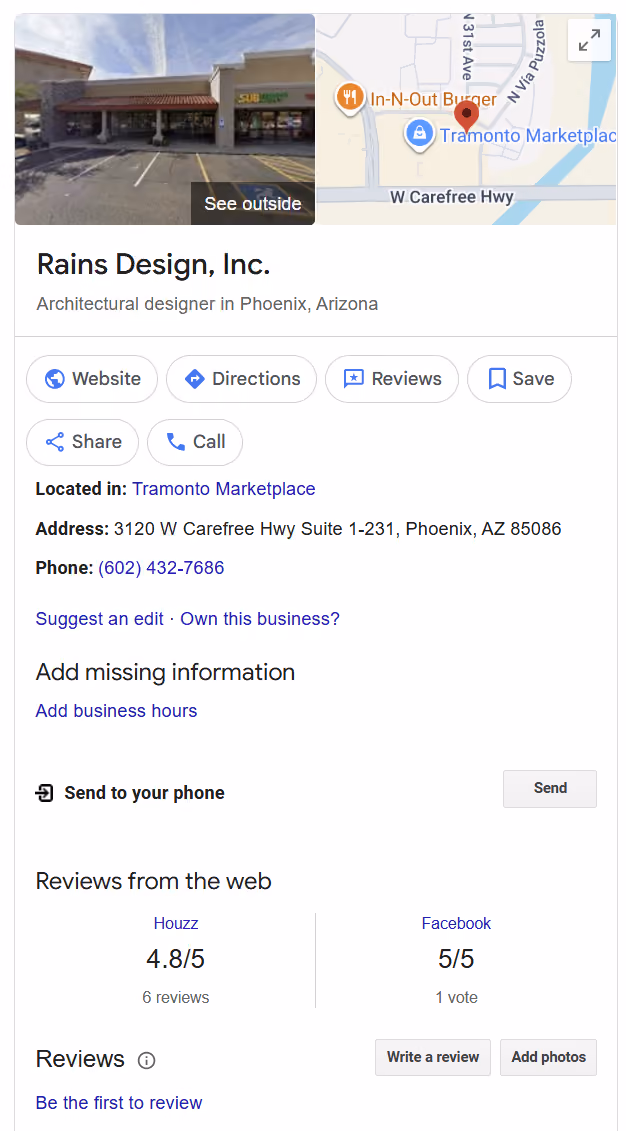Open the Reviews chip
The height and width of the screenshot is (1131, 626).
click(x=392, y=379)
